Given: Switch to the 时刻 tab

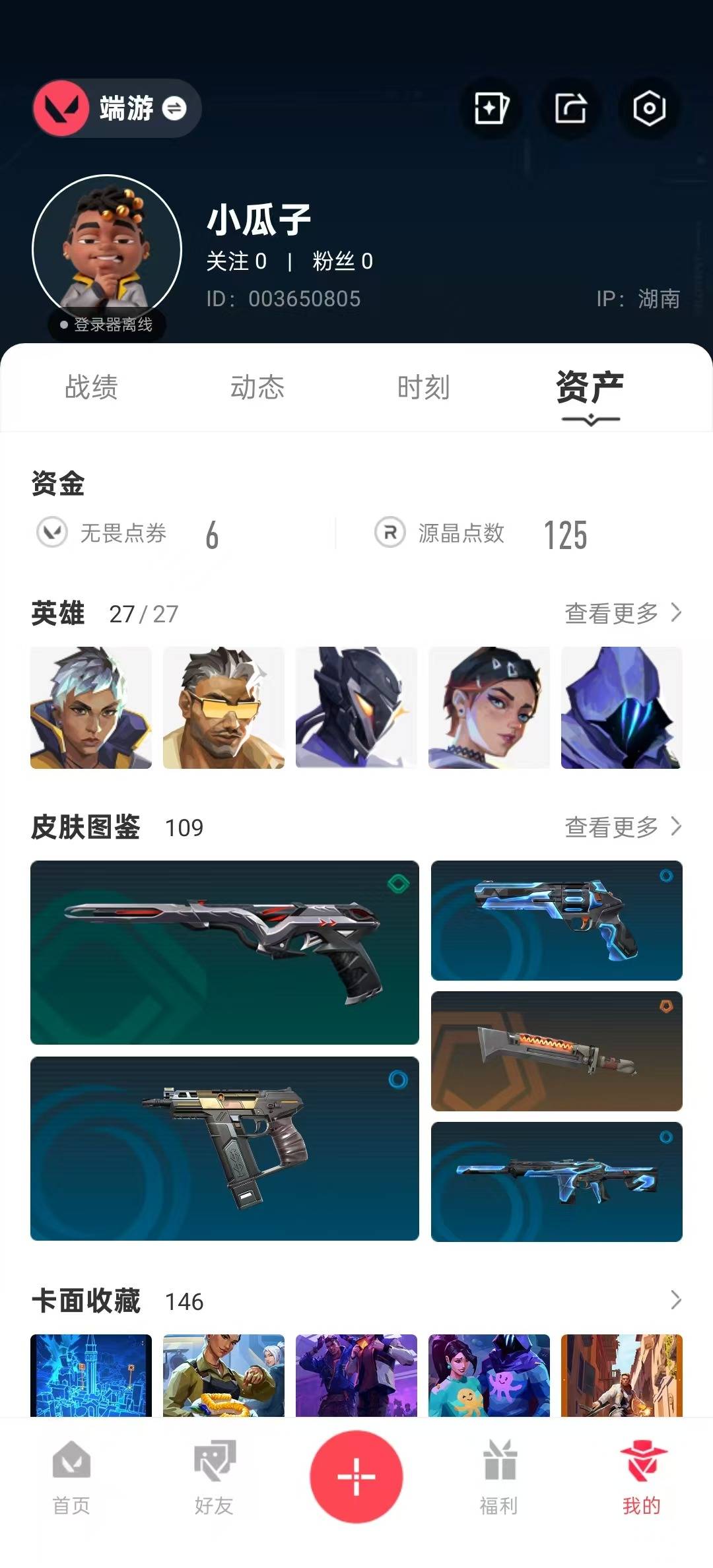Looking at the screenshot, I should 424,387.
